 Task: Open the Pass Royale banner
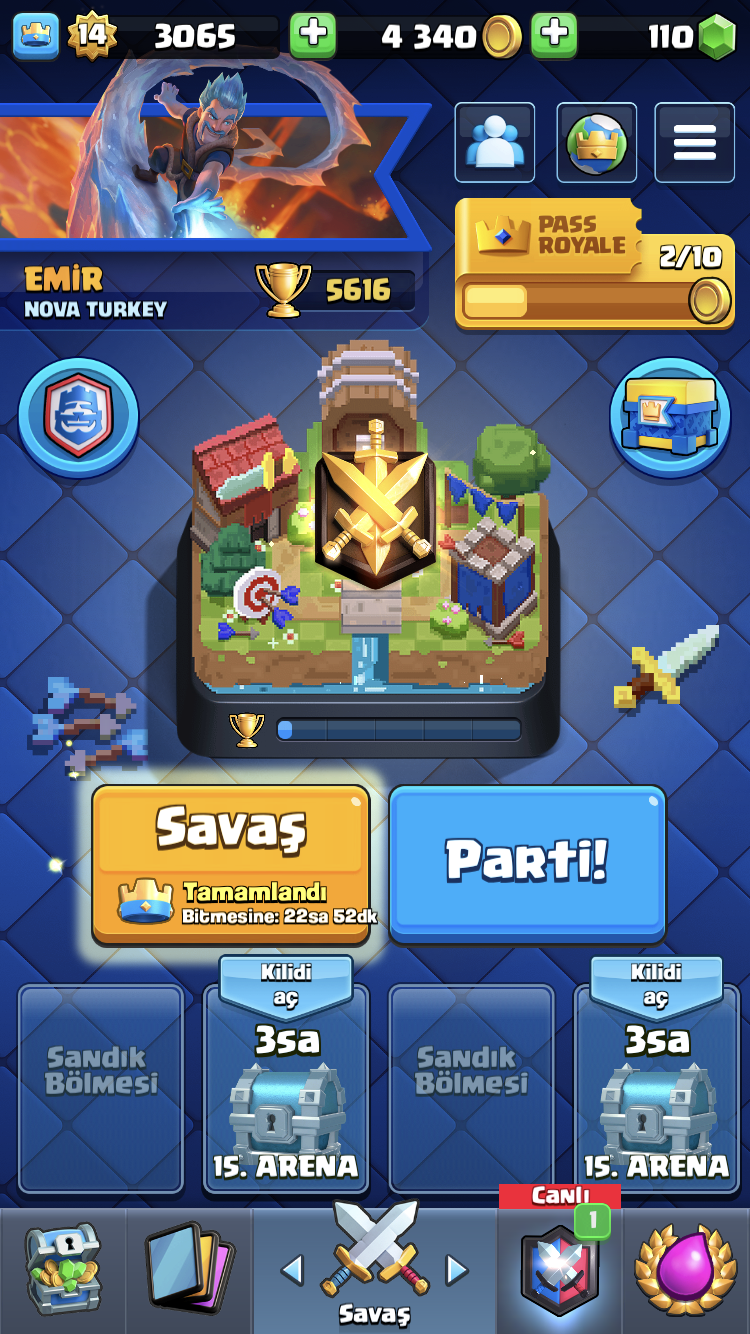pos(595,263)
